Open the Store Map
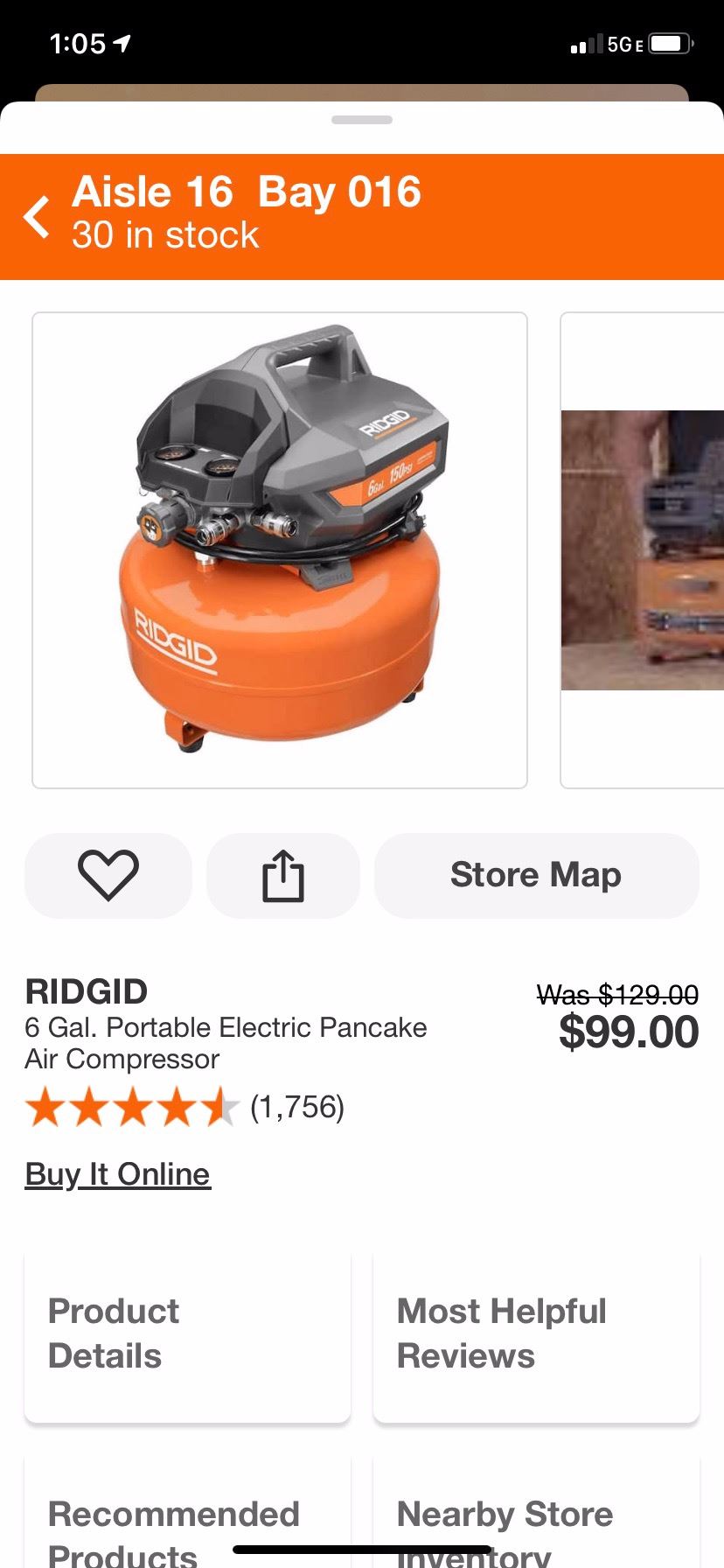This screenshot has width=724, height=1568. pos(536,875)
